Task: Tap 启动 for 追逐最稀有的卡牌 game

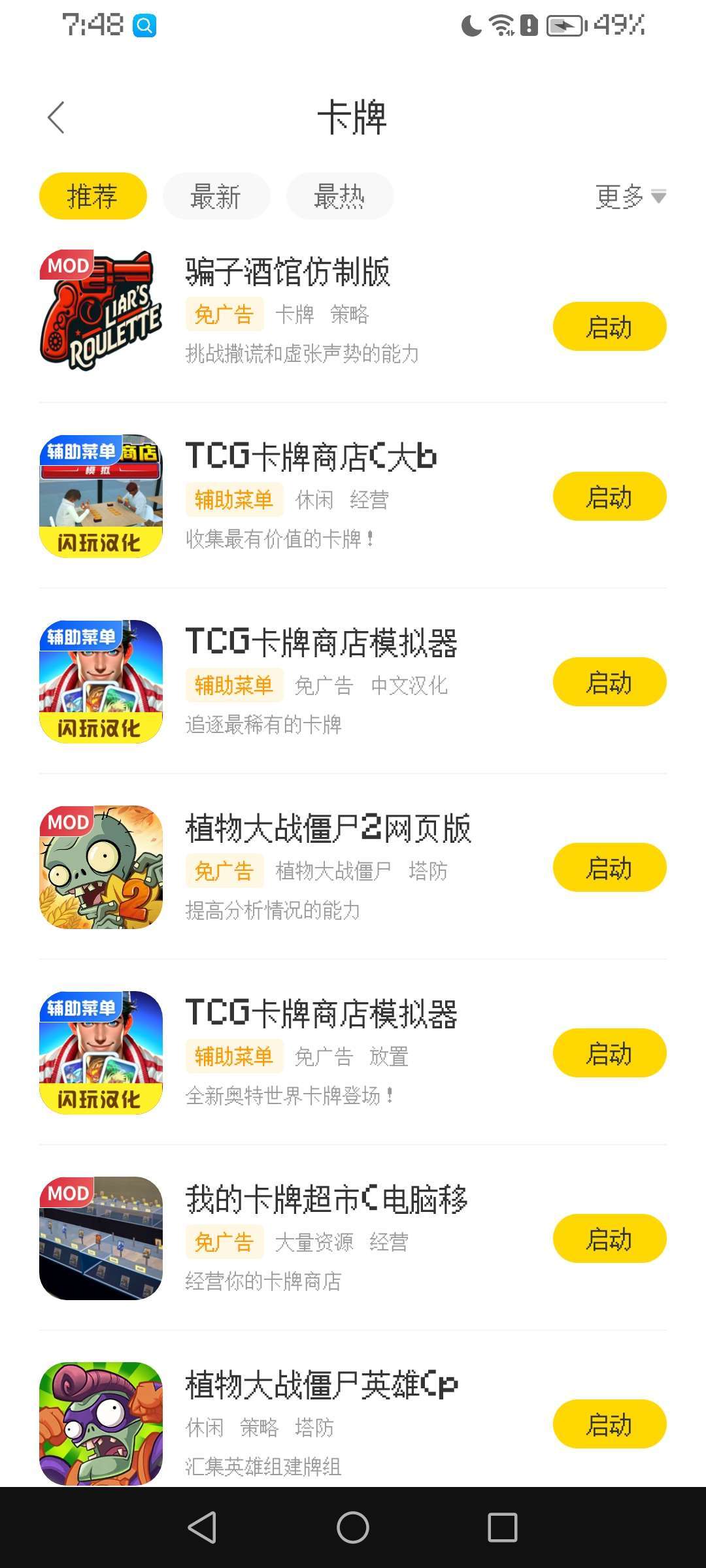Action: click(x=609, y=682)
